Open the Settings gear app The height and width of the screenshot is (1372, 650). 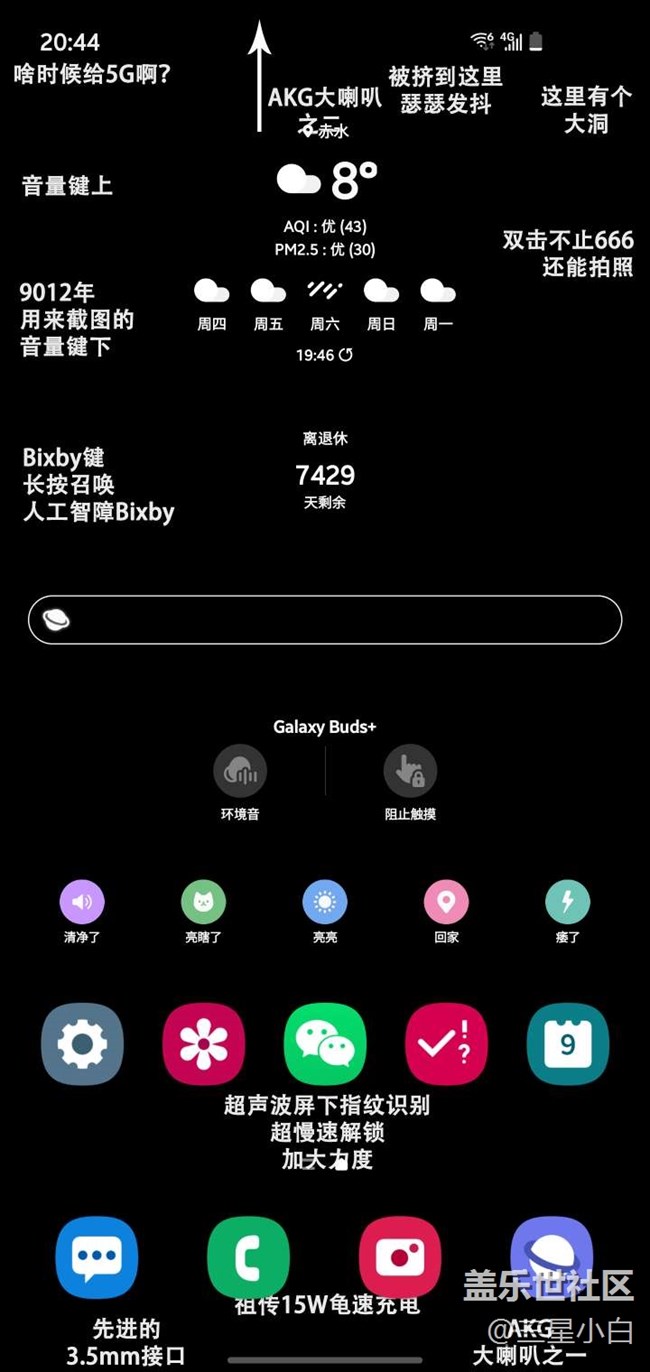82,1044
